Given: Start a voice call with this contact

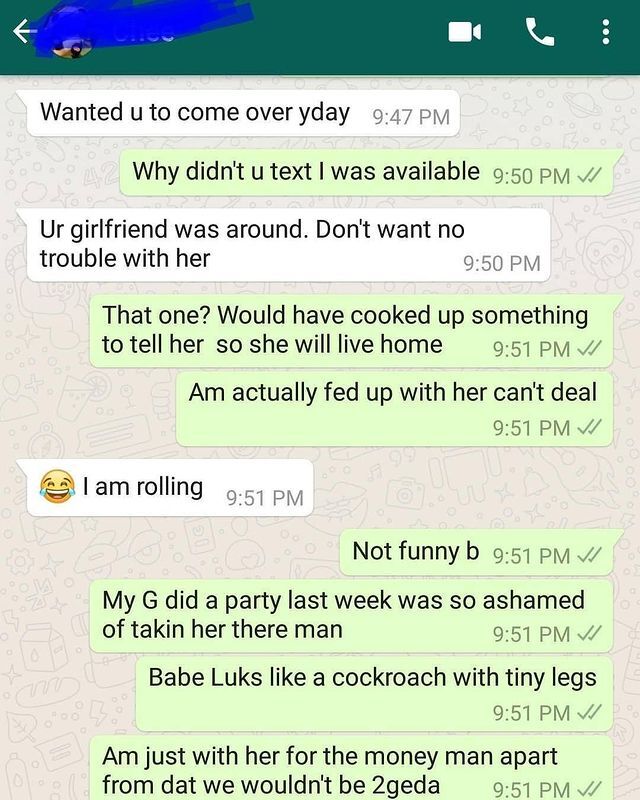Looking at the screenshot, I should [540, 33].
